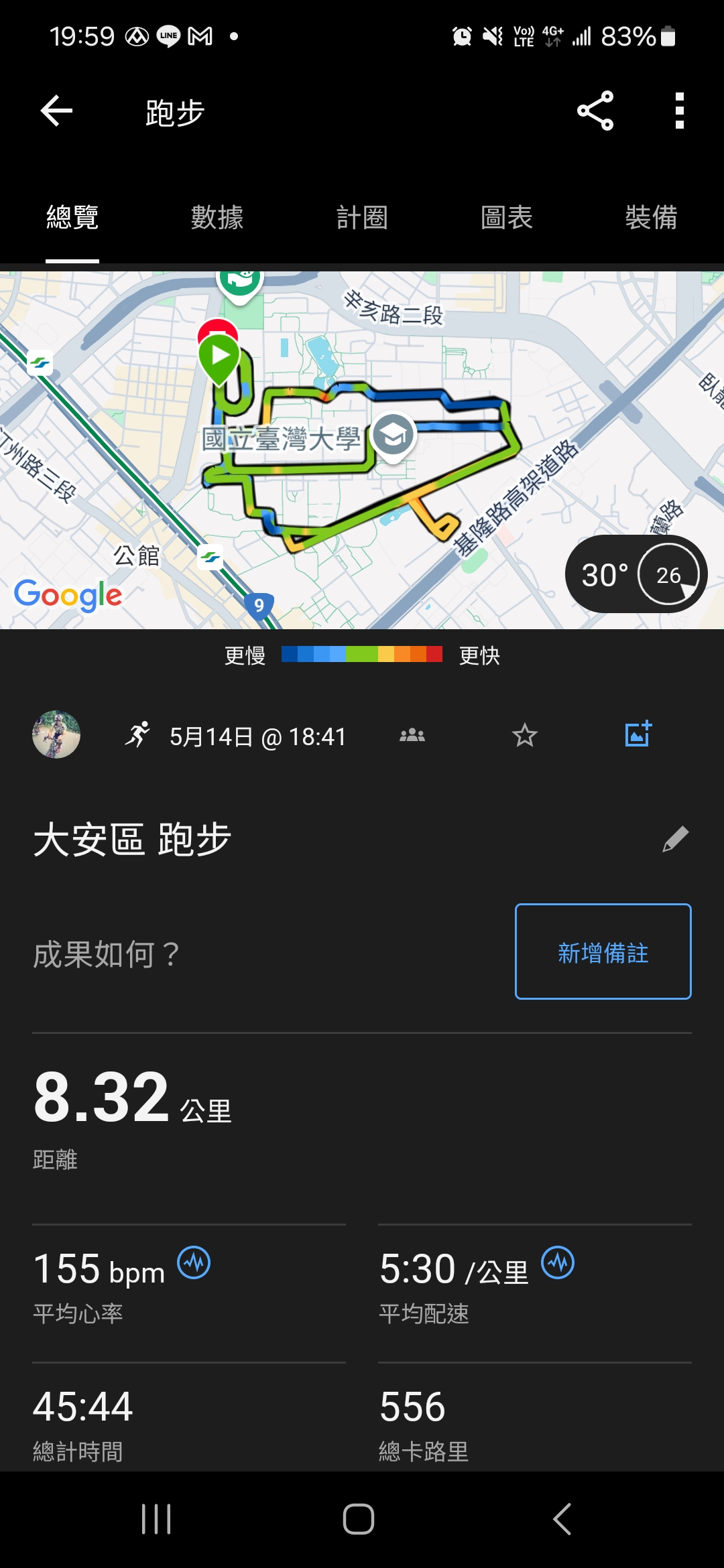Open the overflow menu
724x1568 pixels.
679,111
